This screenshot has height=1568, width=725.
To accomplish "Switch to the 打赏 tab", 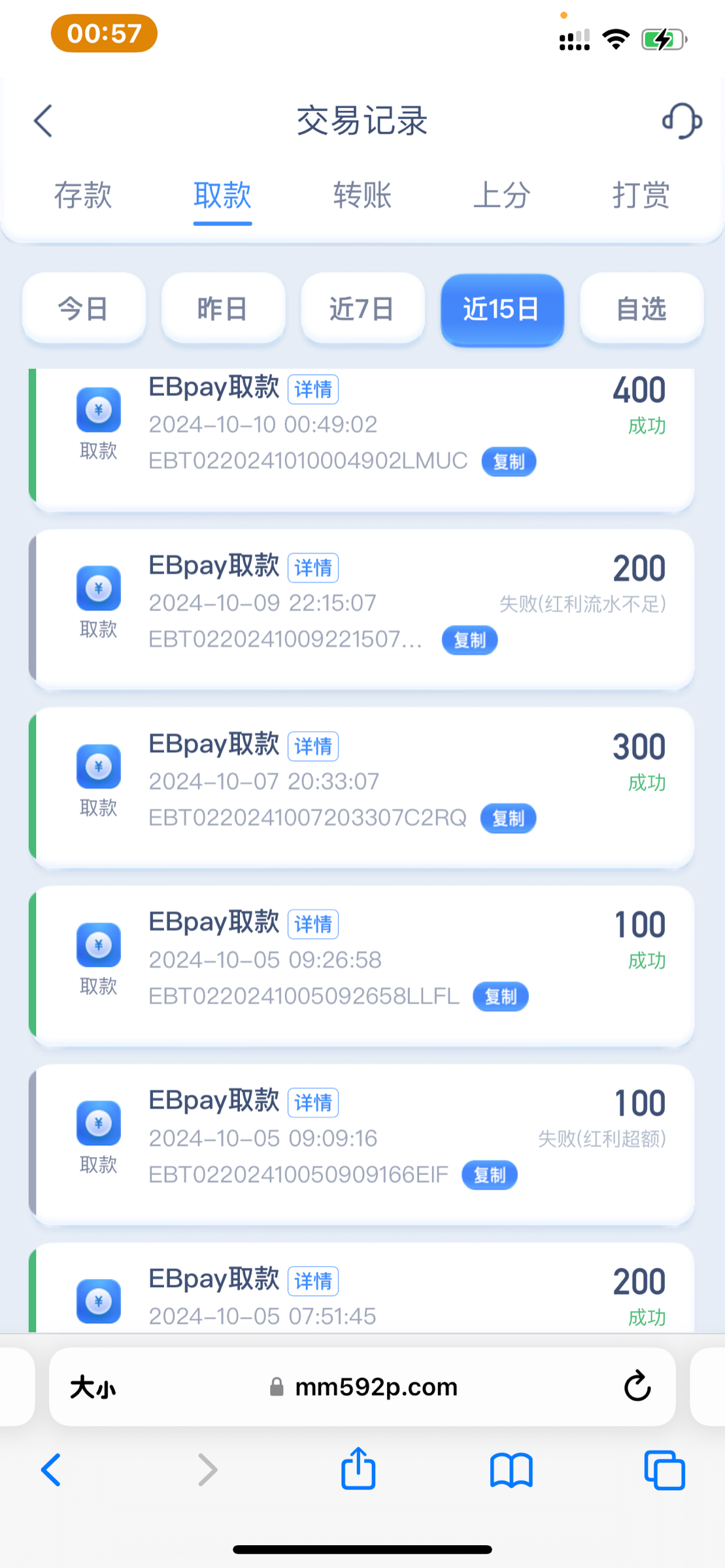I will pos(641,195).
